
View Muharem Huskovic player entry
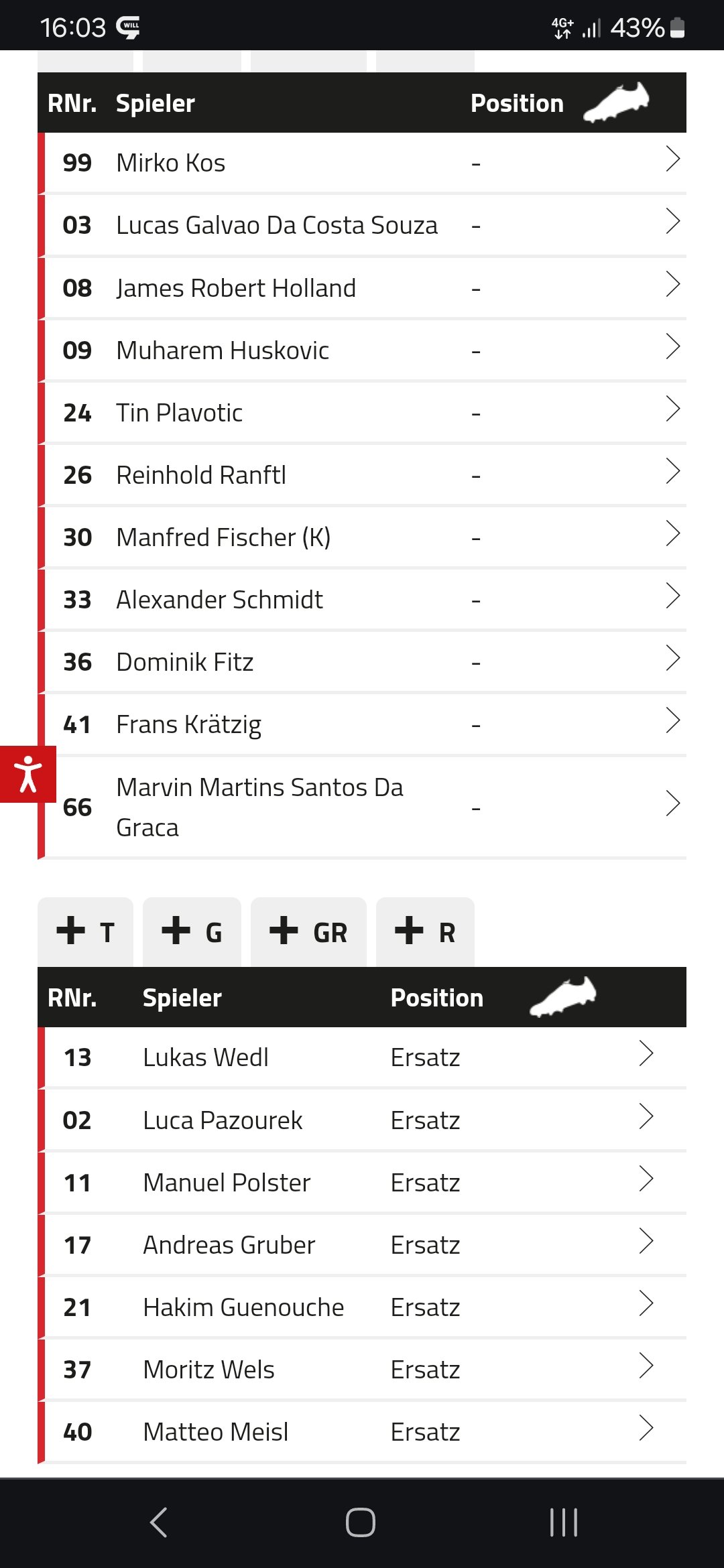click(x=362, y=350)
